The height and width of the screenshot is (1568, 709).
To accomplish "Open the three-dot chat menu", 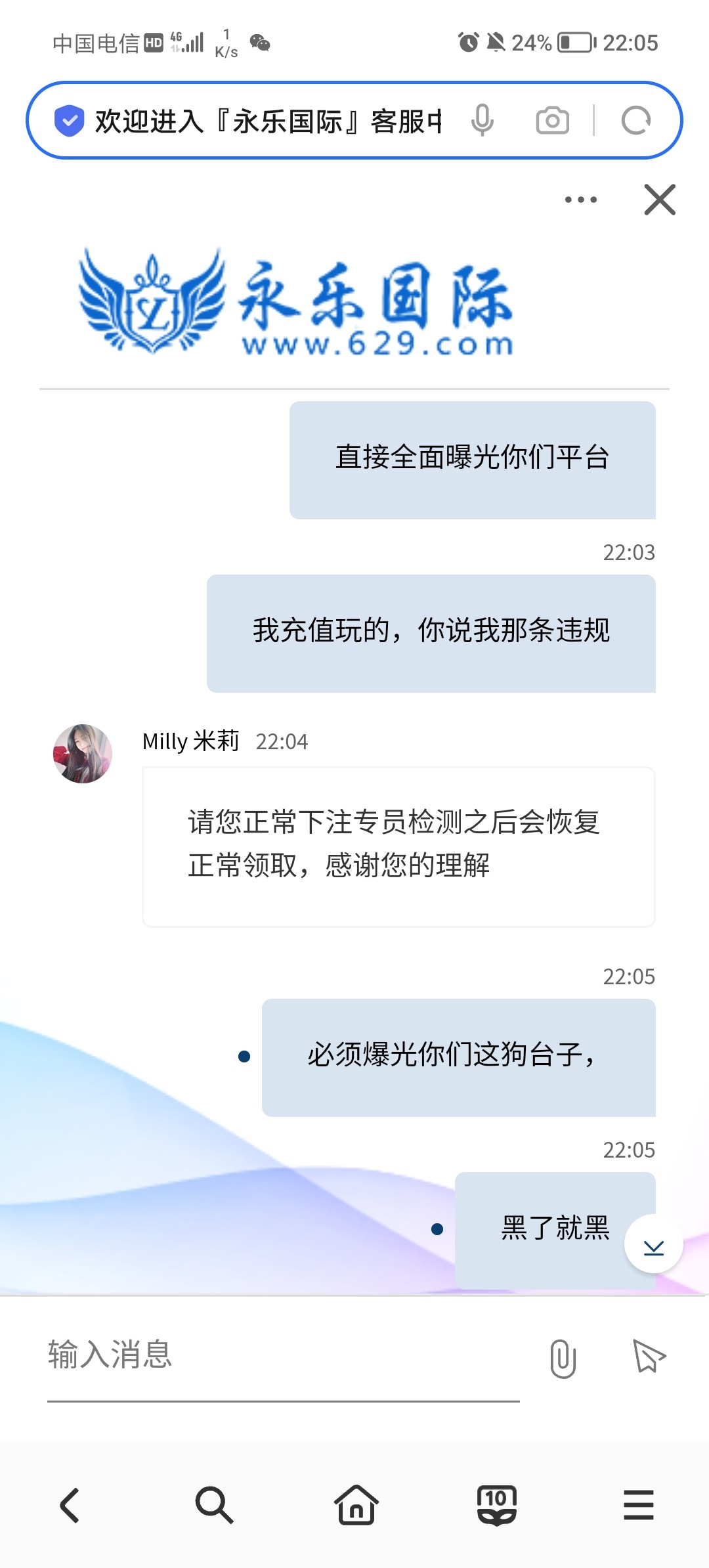I will (581, 200).
